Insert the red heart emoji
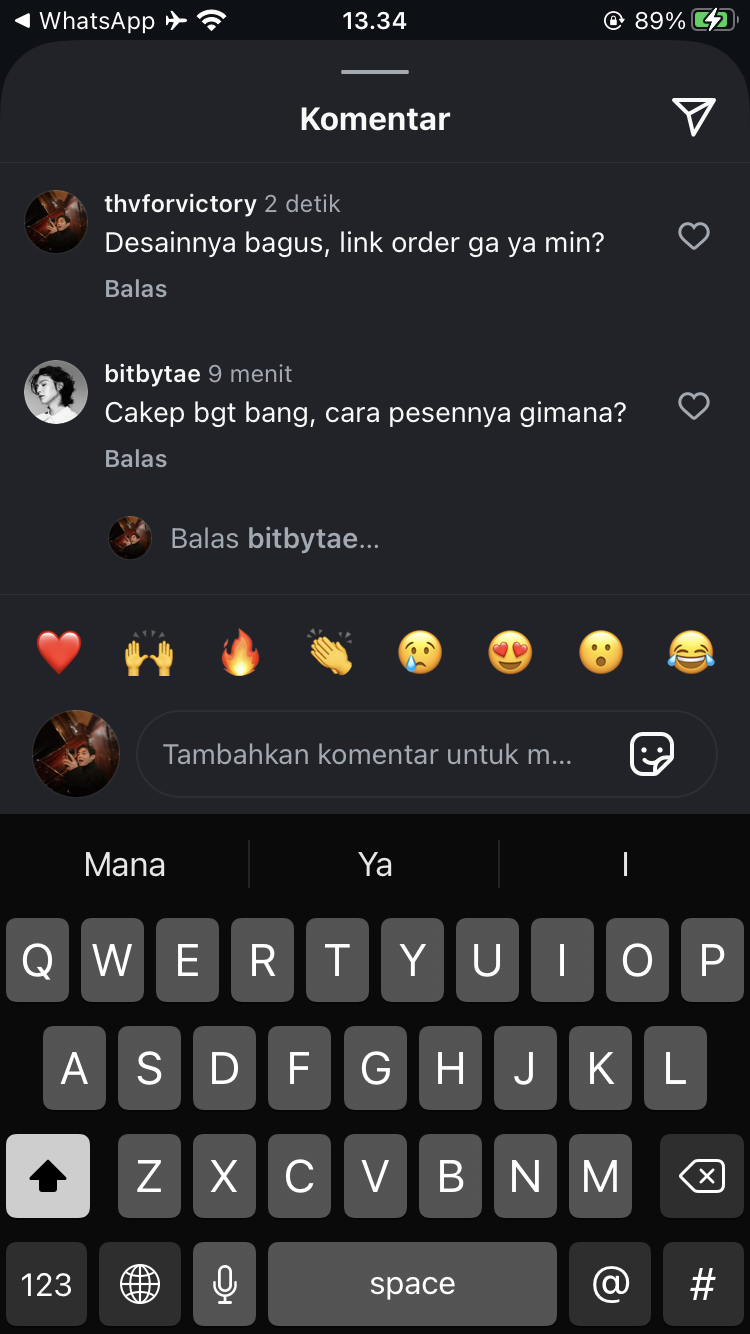The image size is (750, 1334). (x=59, y=653)
